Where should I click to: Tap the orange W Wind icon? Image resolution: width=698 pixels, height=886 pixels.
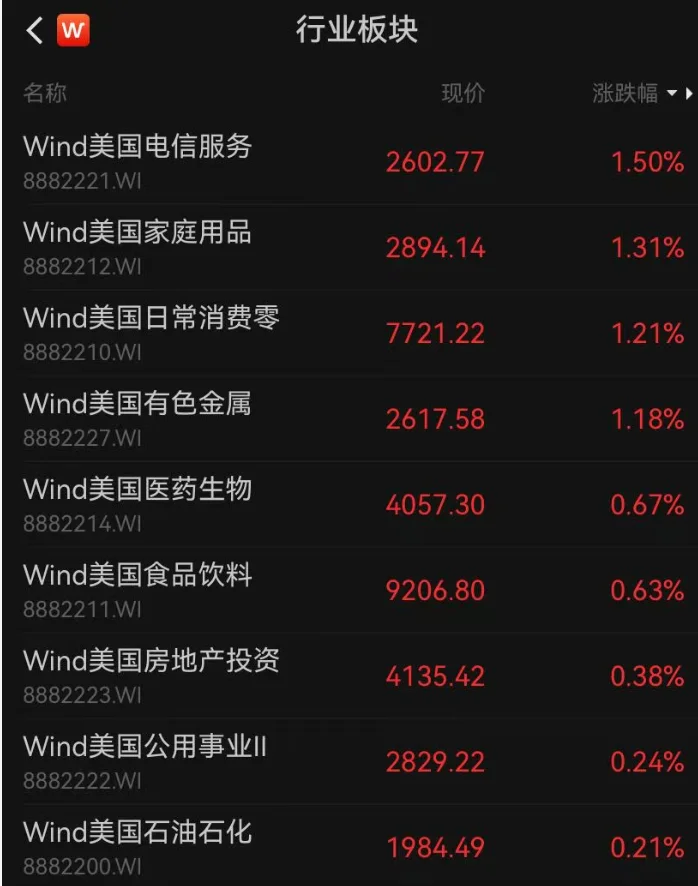(73, 31)
